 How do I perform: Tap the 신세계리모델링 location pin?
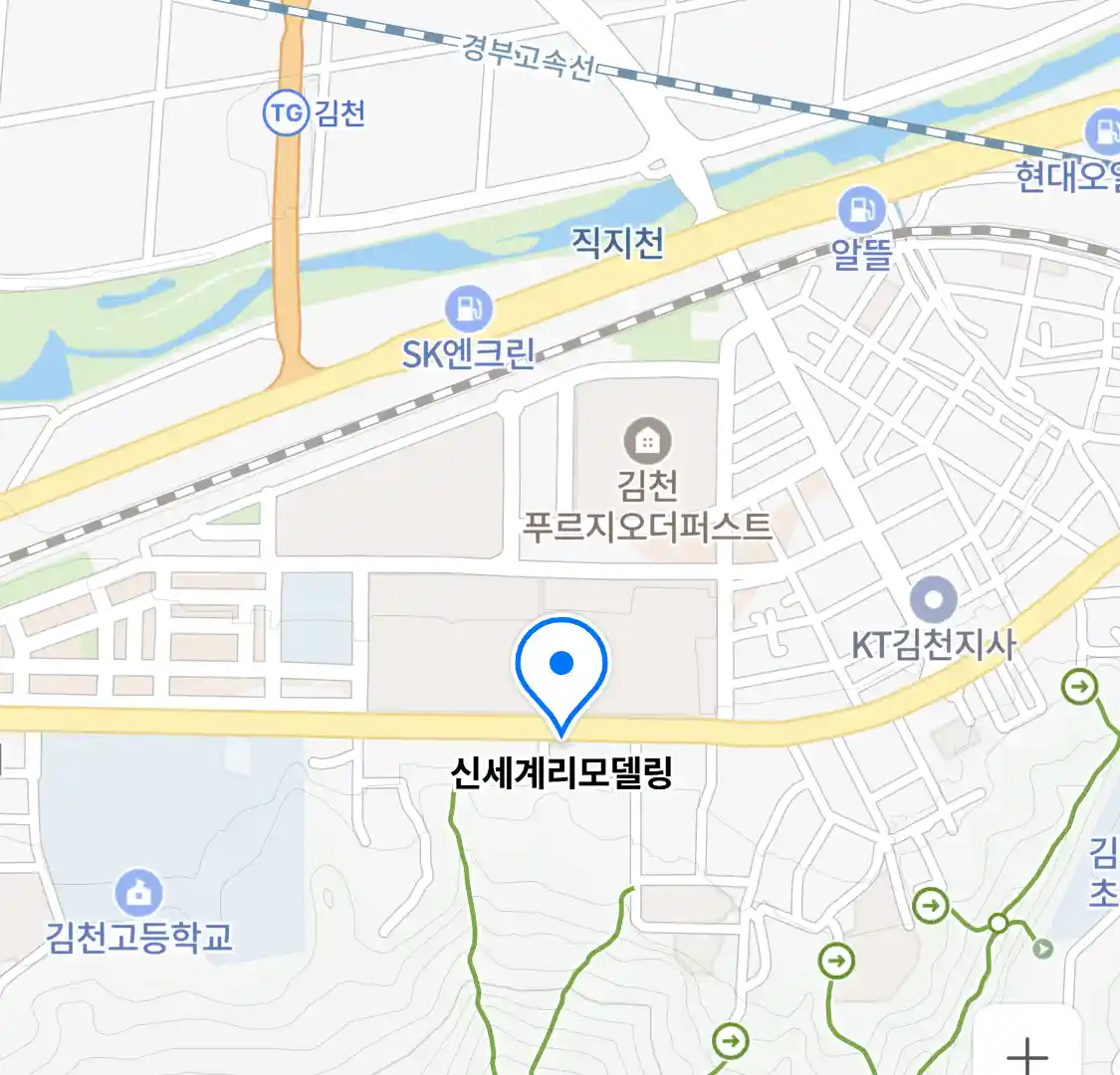(x=561, y=665)
